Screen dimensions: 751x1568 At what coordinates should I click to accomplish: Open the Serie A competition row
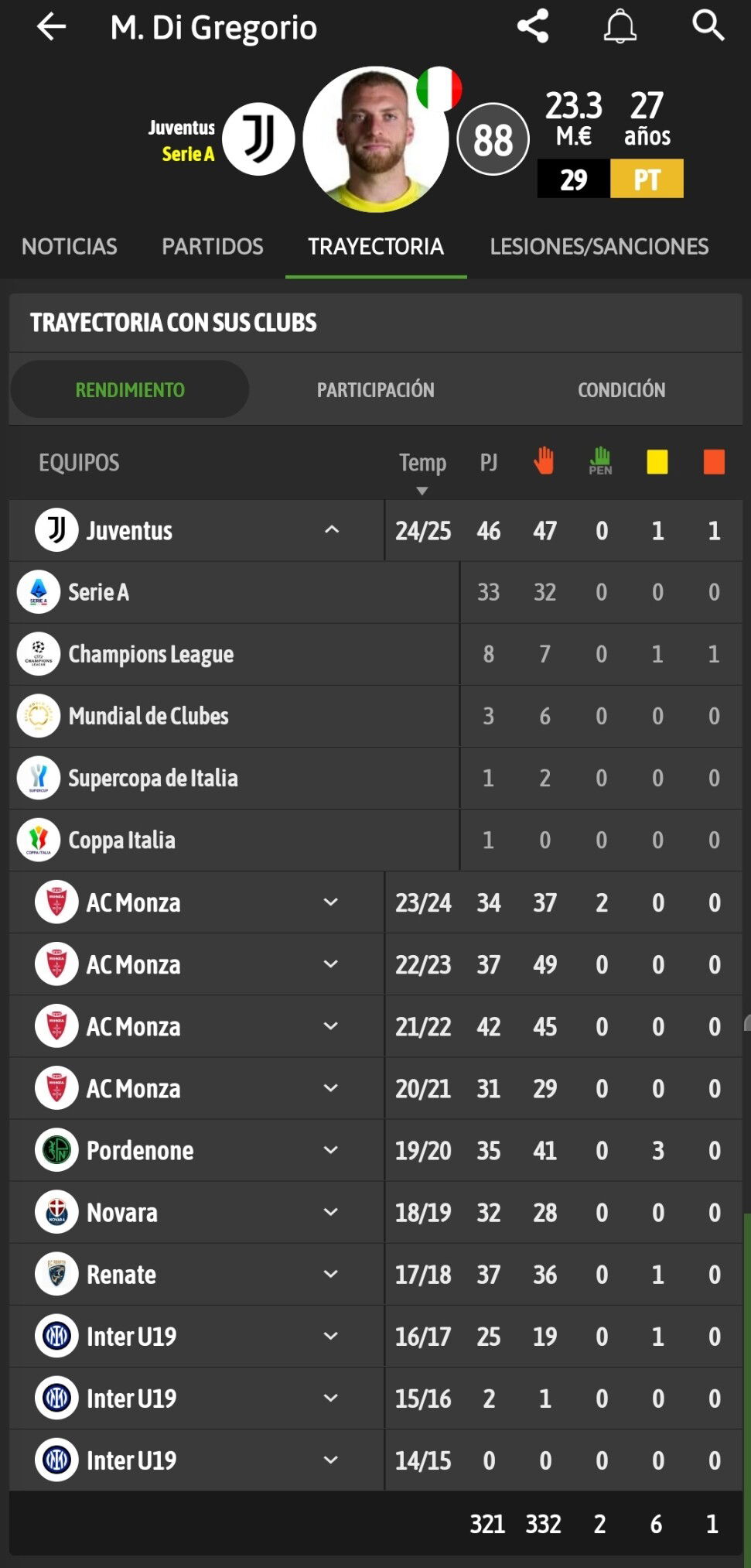[376, 592]
